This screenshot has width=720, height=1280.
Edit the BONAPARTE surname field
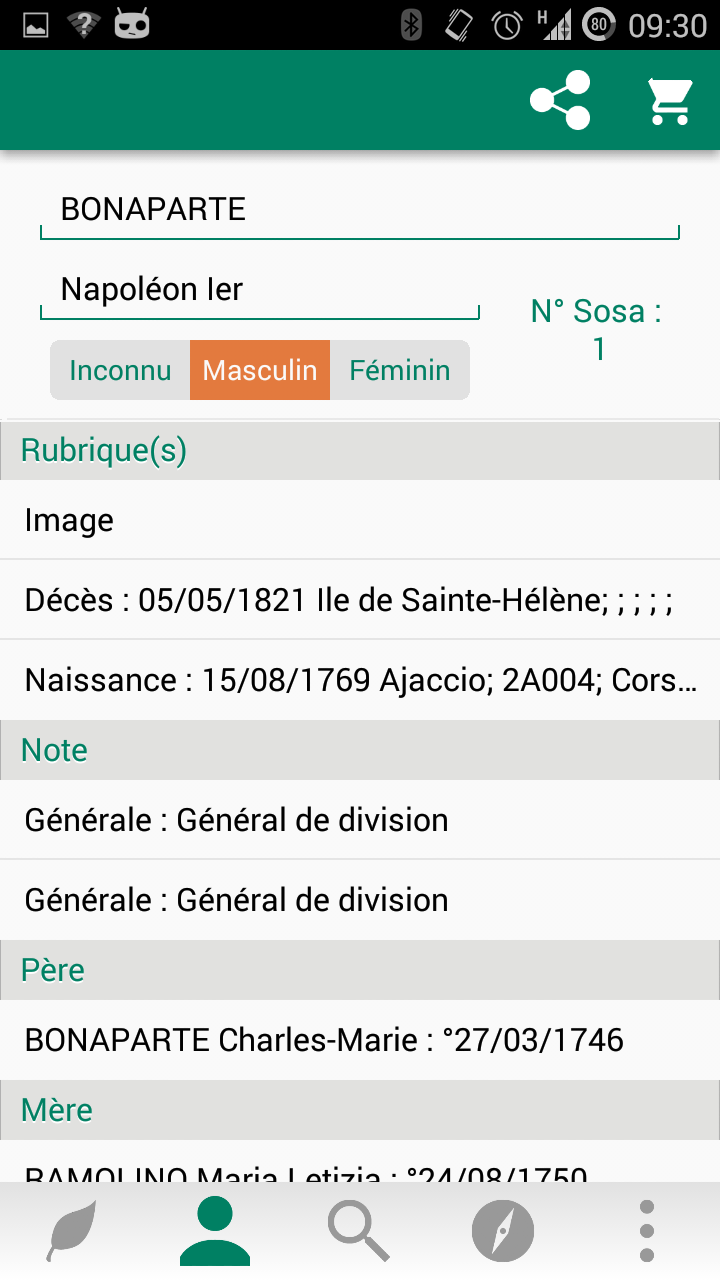tap(360, 210)
